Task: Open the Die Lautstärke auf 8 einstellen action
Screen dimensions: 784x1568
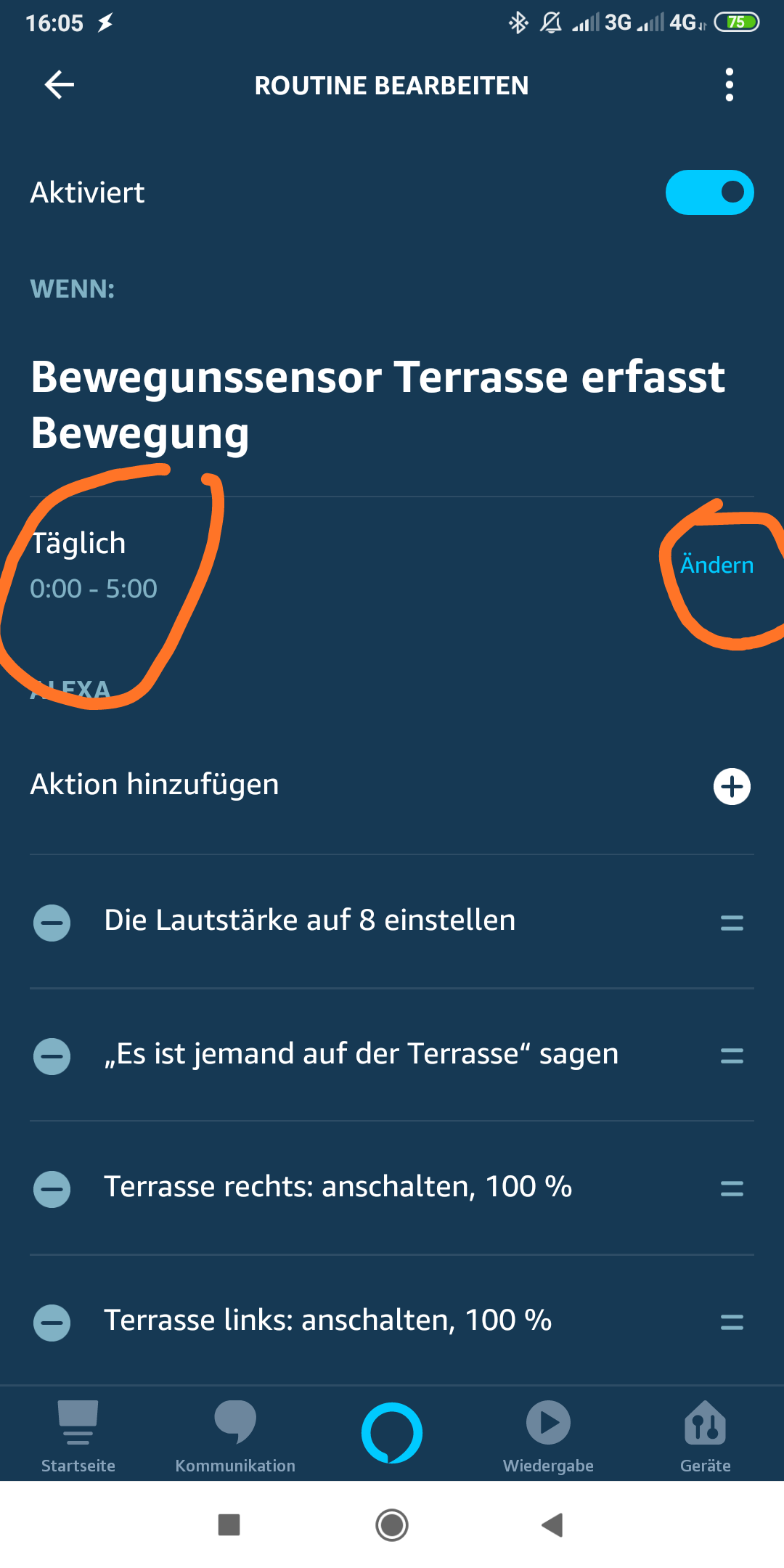Action: pos(310,920)
